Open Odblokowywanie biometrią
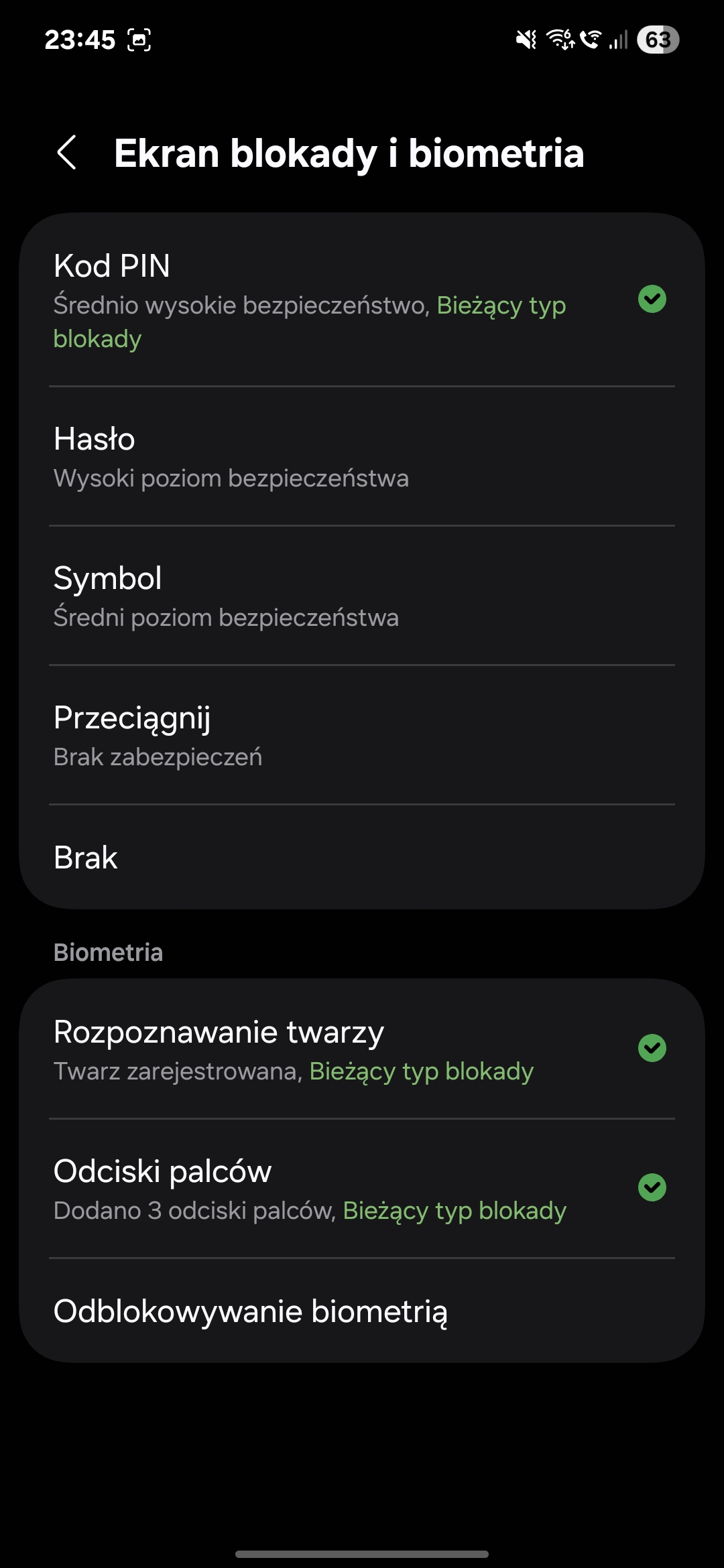The image size is (724, 1568). 362,1311
